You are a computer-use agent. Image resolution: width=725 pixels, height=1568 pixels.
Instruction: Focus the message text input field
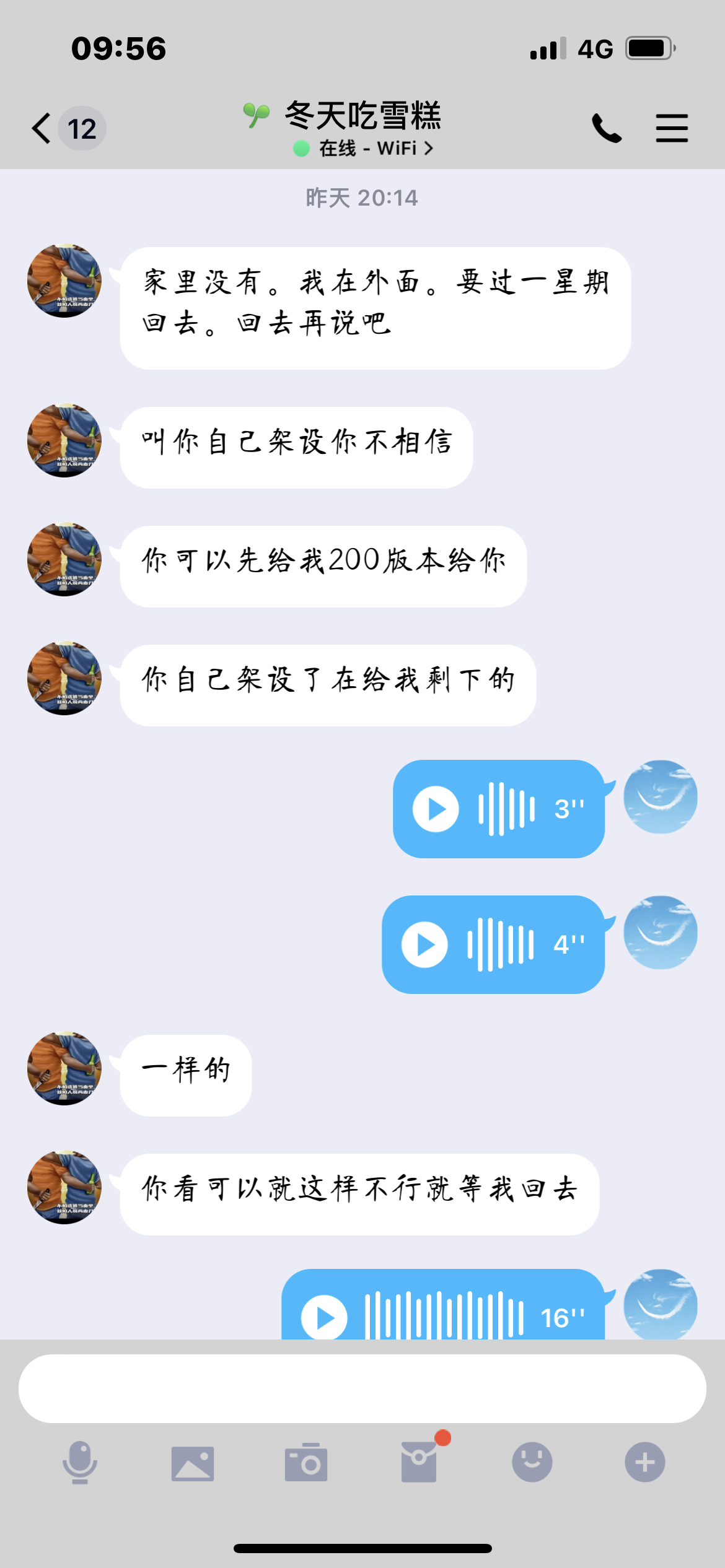[x=362, y=1388]
